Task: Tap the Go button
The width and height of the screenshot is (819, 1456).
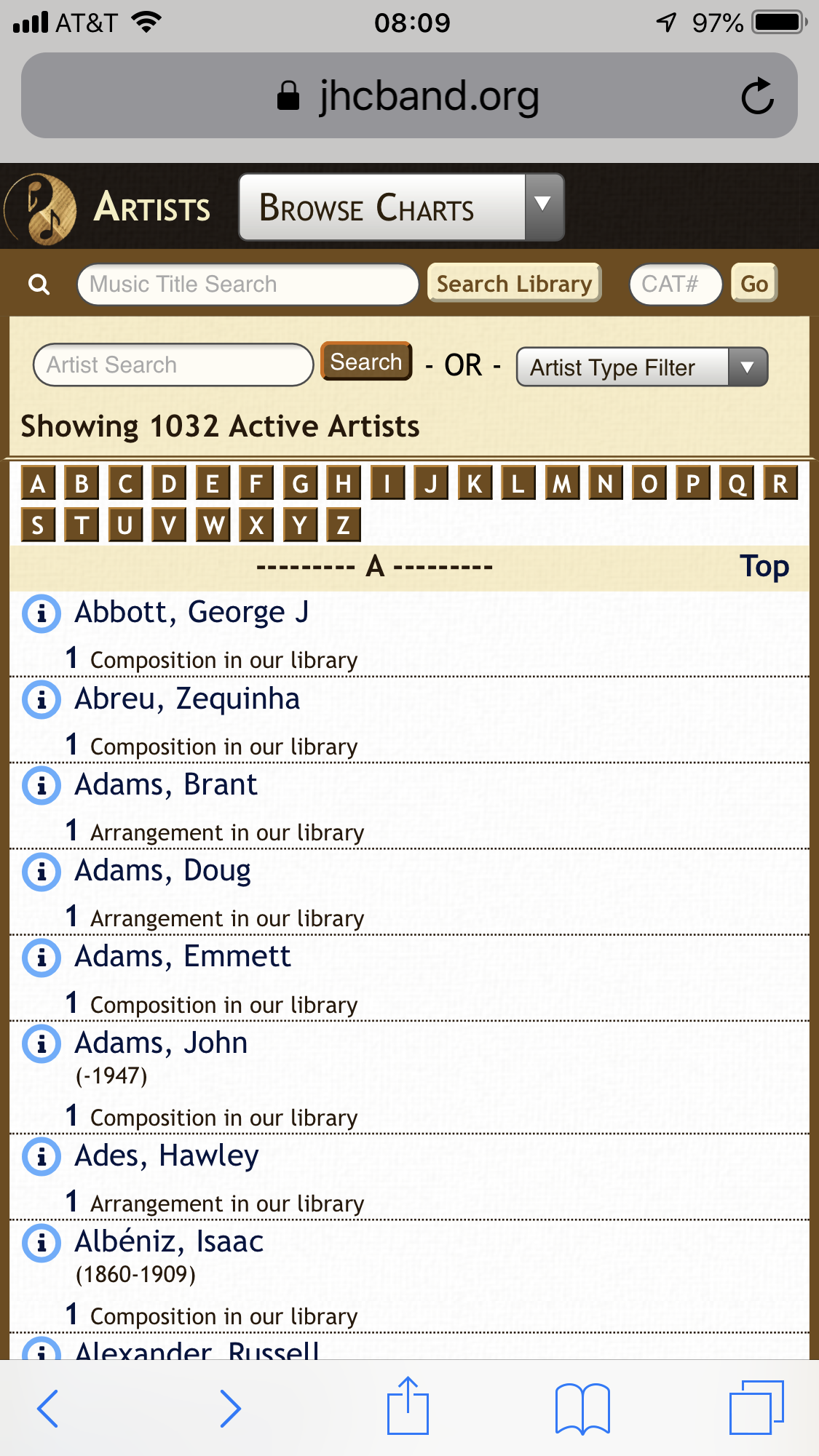Action: (754, 284)
